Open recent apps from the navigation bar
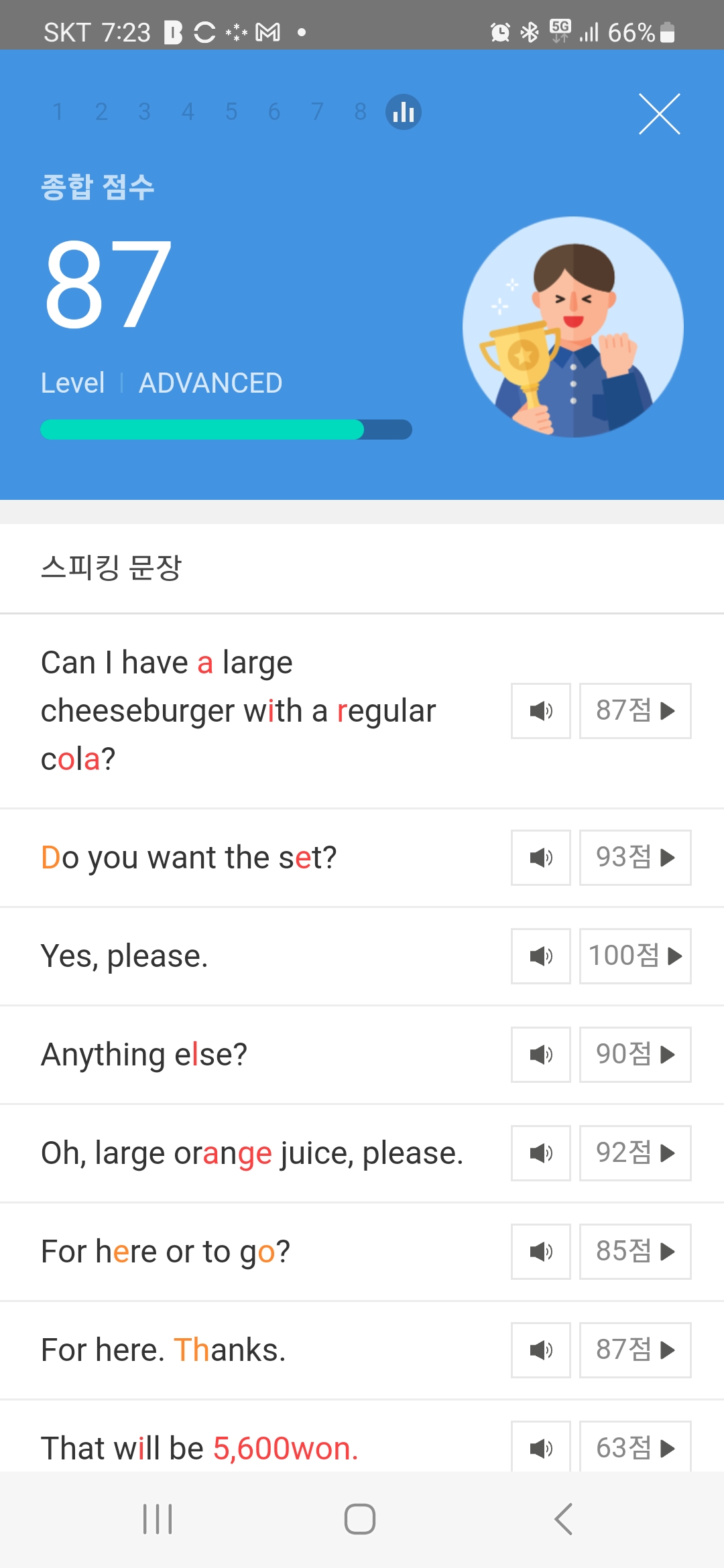 pyautogui.click(x=158, y=1519)
